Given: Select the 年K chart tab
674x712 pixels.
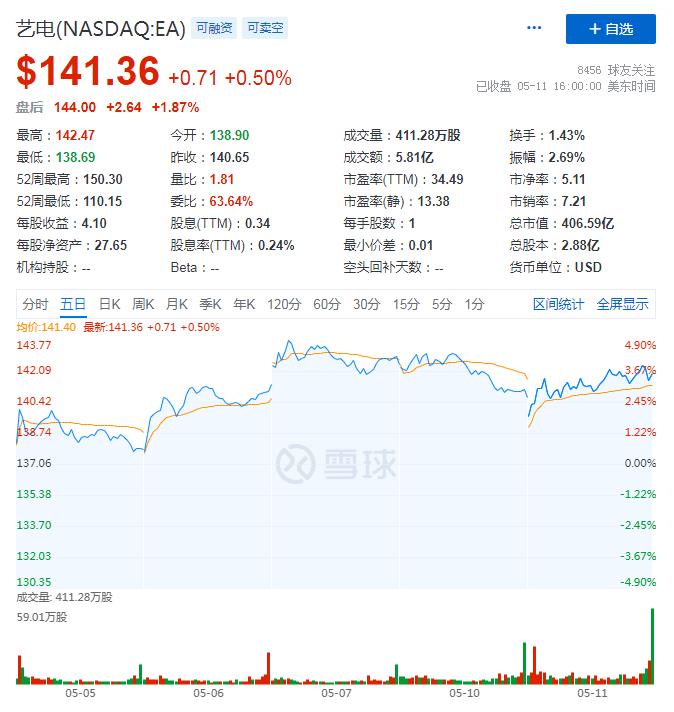Looking at the screenshot, I should (244, 304).
